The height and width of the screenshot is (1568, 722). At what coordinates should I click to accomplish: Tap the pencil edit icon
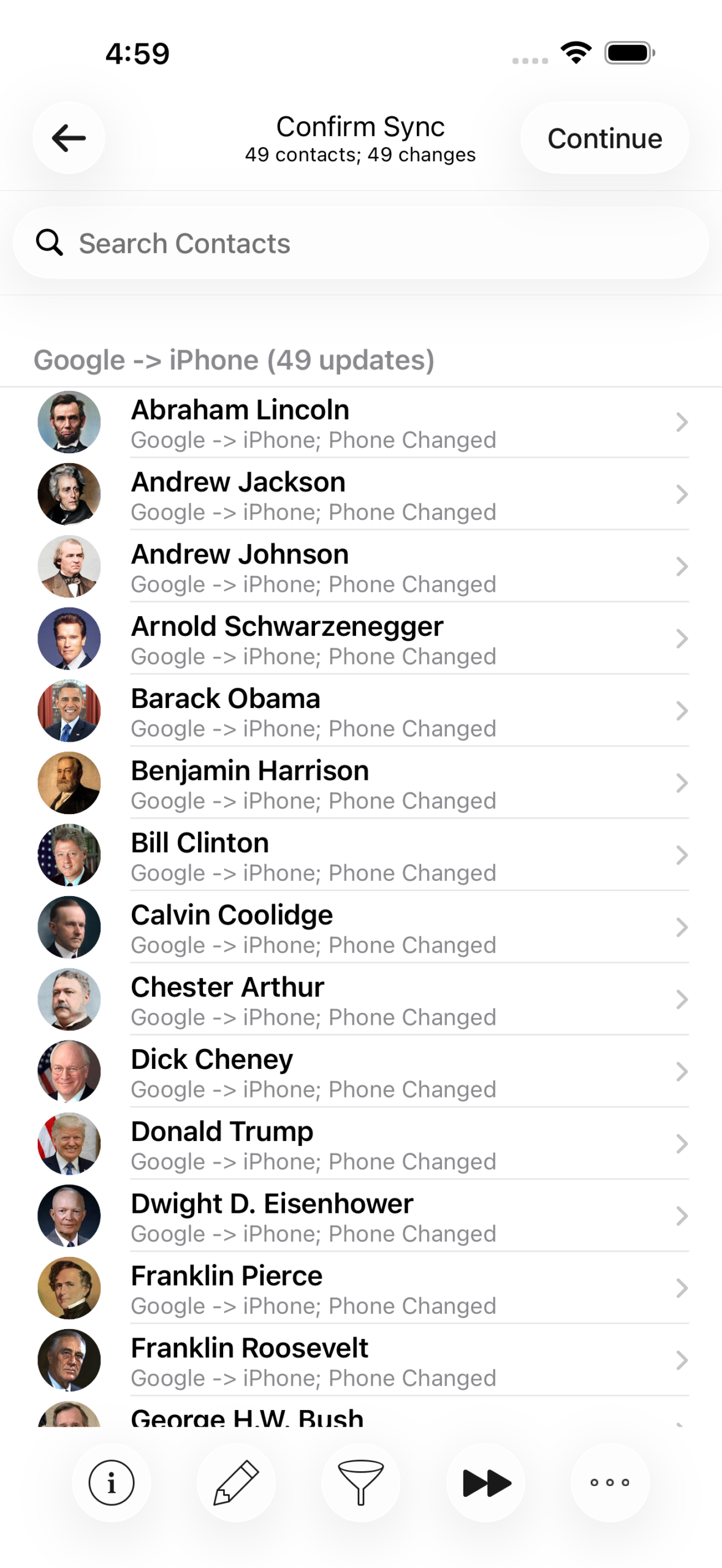click(x=236, y=1482)
